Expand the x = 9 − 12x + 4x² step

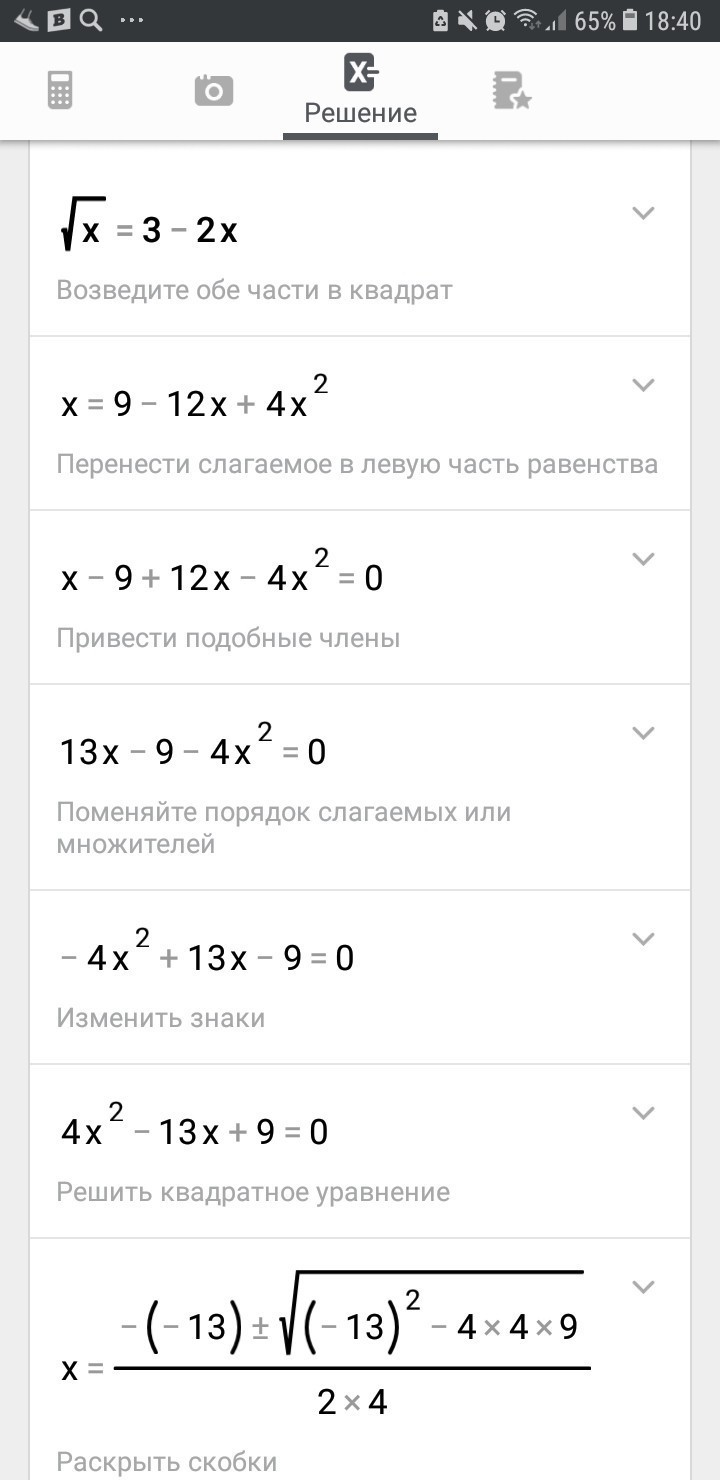644,385
